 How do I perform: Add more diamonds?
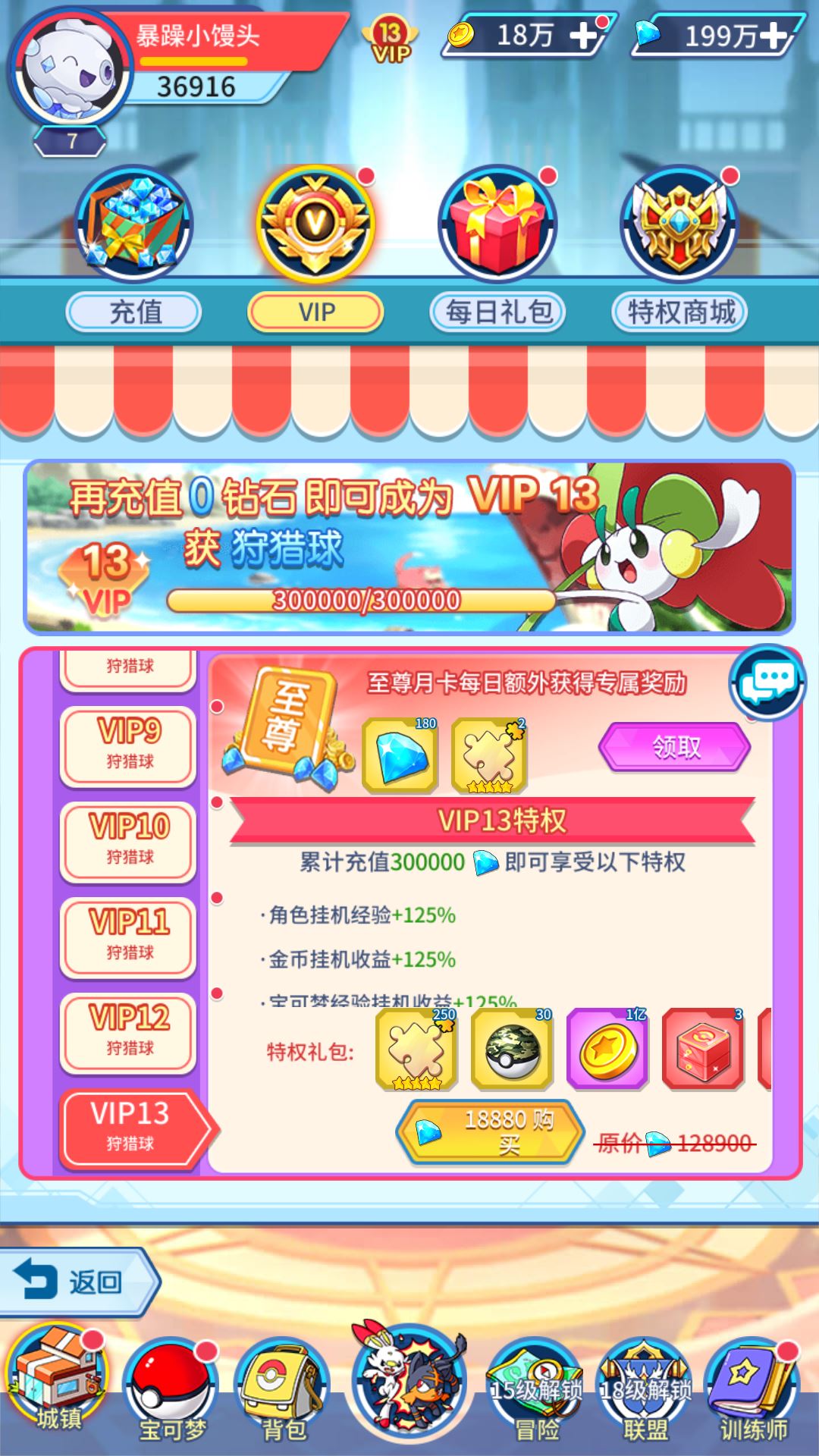[x=773, y=36]
